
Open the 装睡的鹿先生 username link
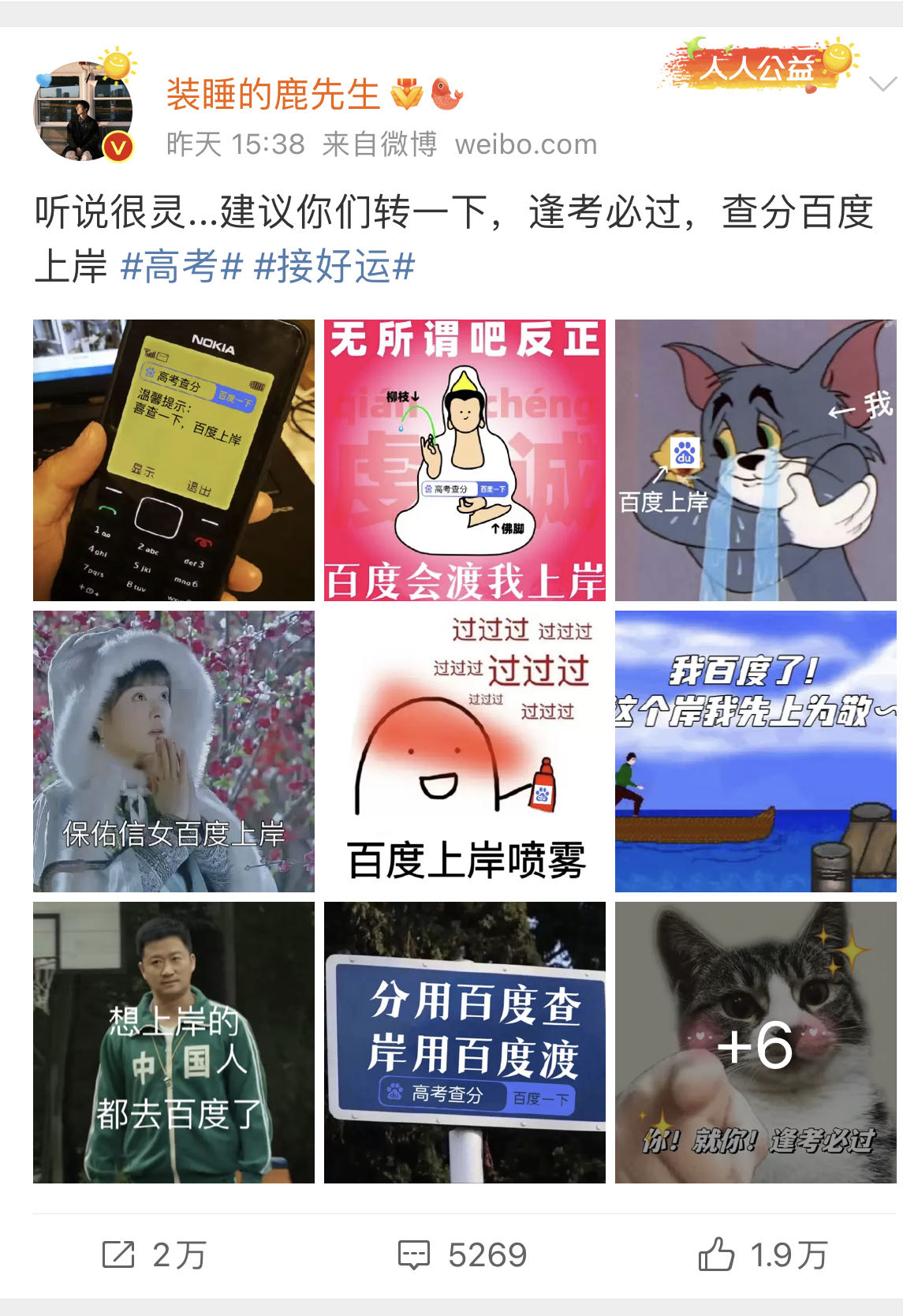click(273, 95)
